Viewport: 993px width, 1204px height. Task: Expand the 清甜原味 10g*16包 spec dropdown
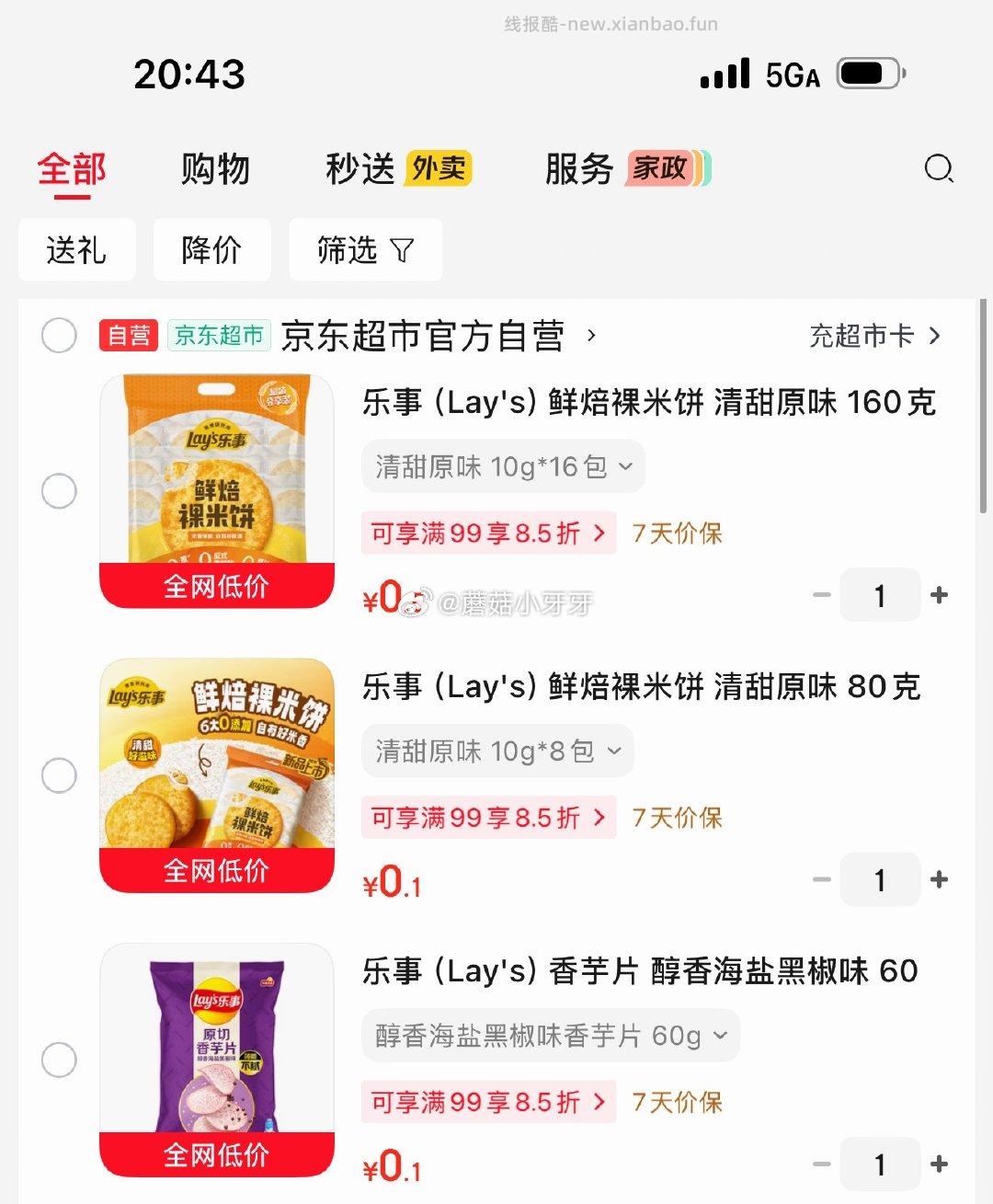click(x=503, y=467)
